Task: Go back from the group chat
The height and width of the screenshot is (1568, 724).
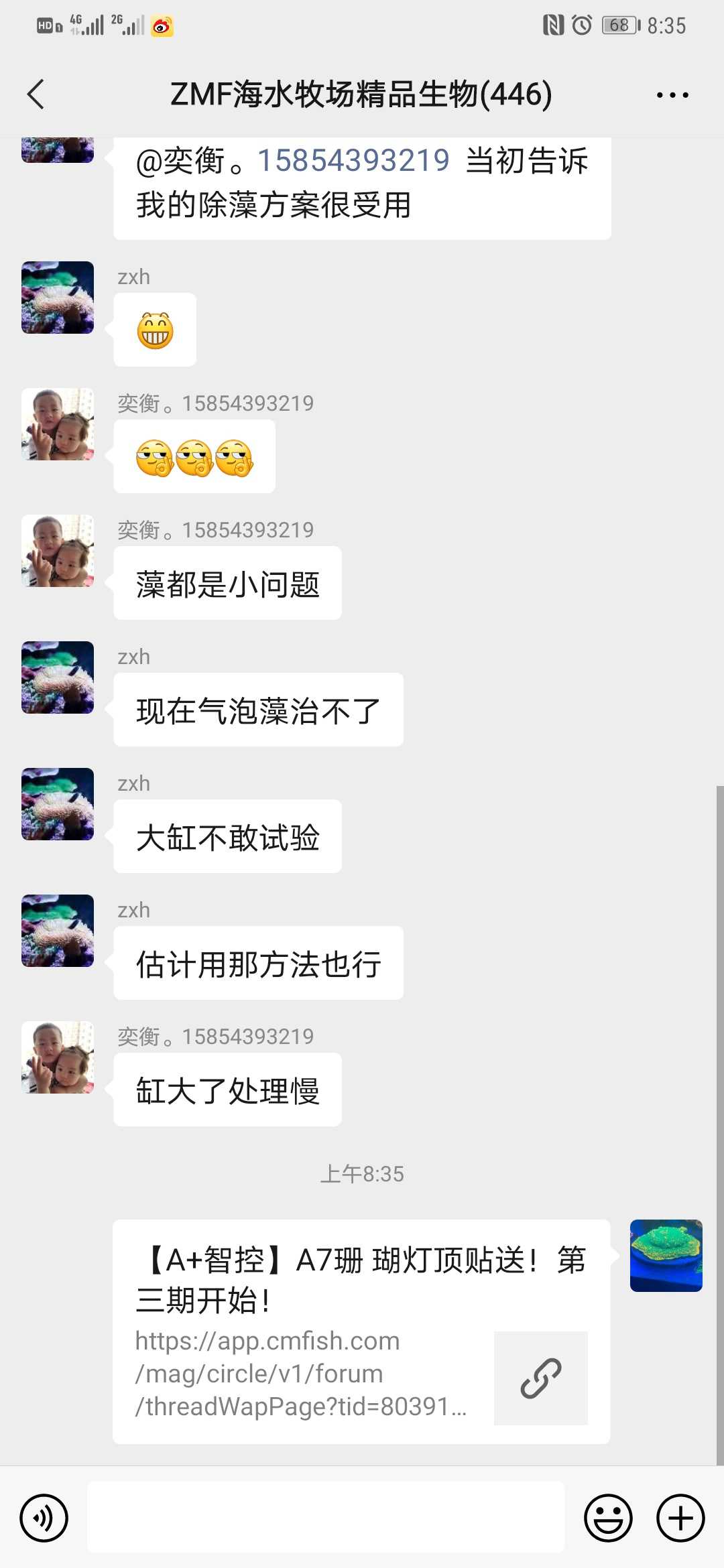Action: click(x=36, y=94)
